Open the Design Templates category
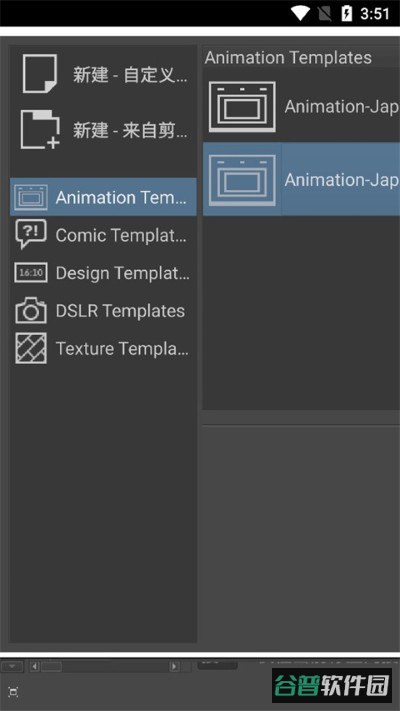 tap(103, 273)
